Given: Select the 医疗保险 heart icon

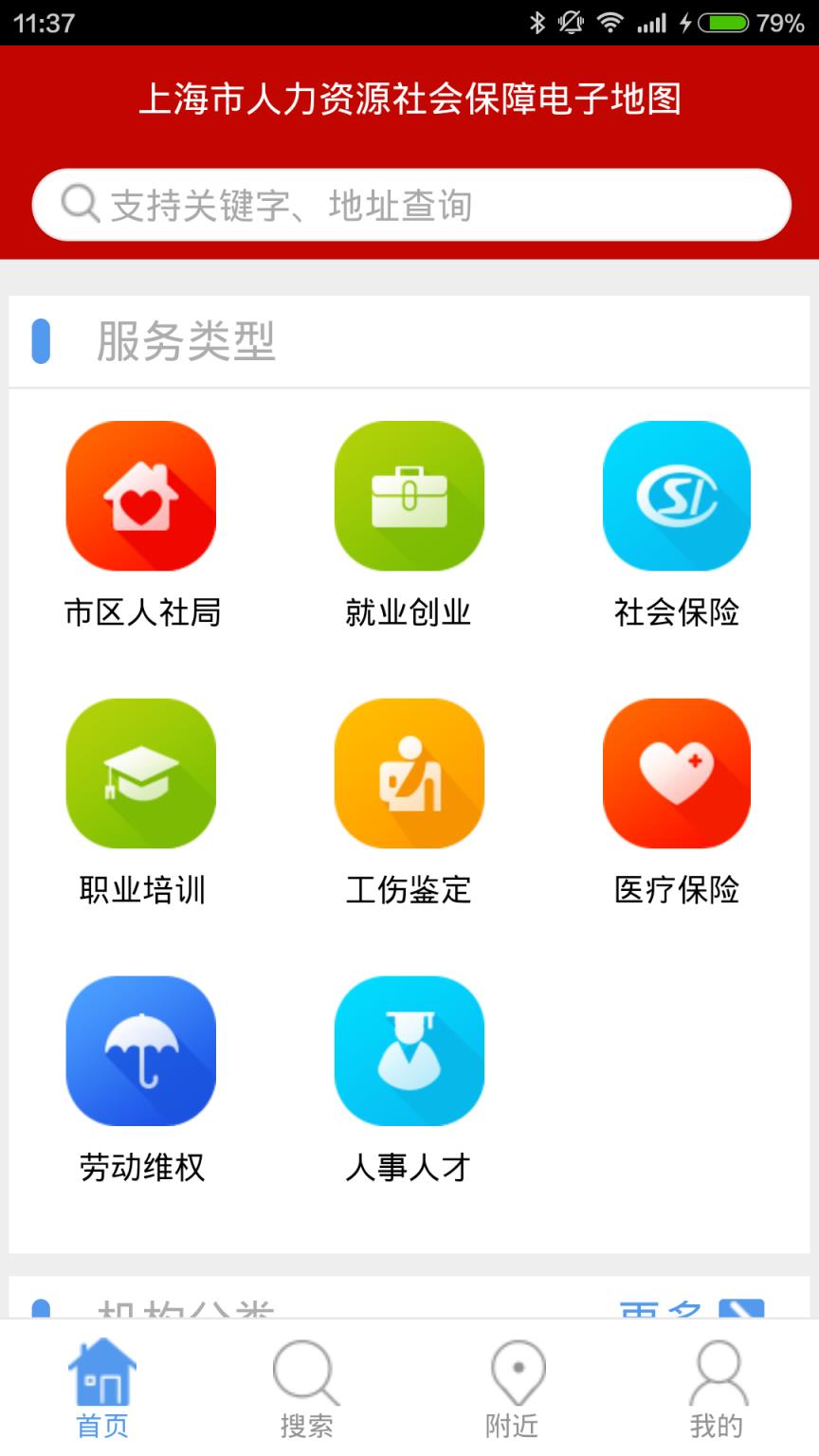Looking at the screenshot, I should [x=676, y=773].
